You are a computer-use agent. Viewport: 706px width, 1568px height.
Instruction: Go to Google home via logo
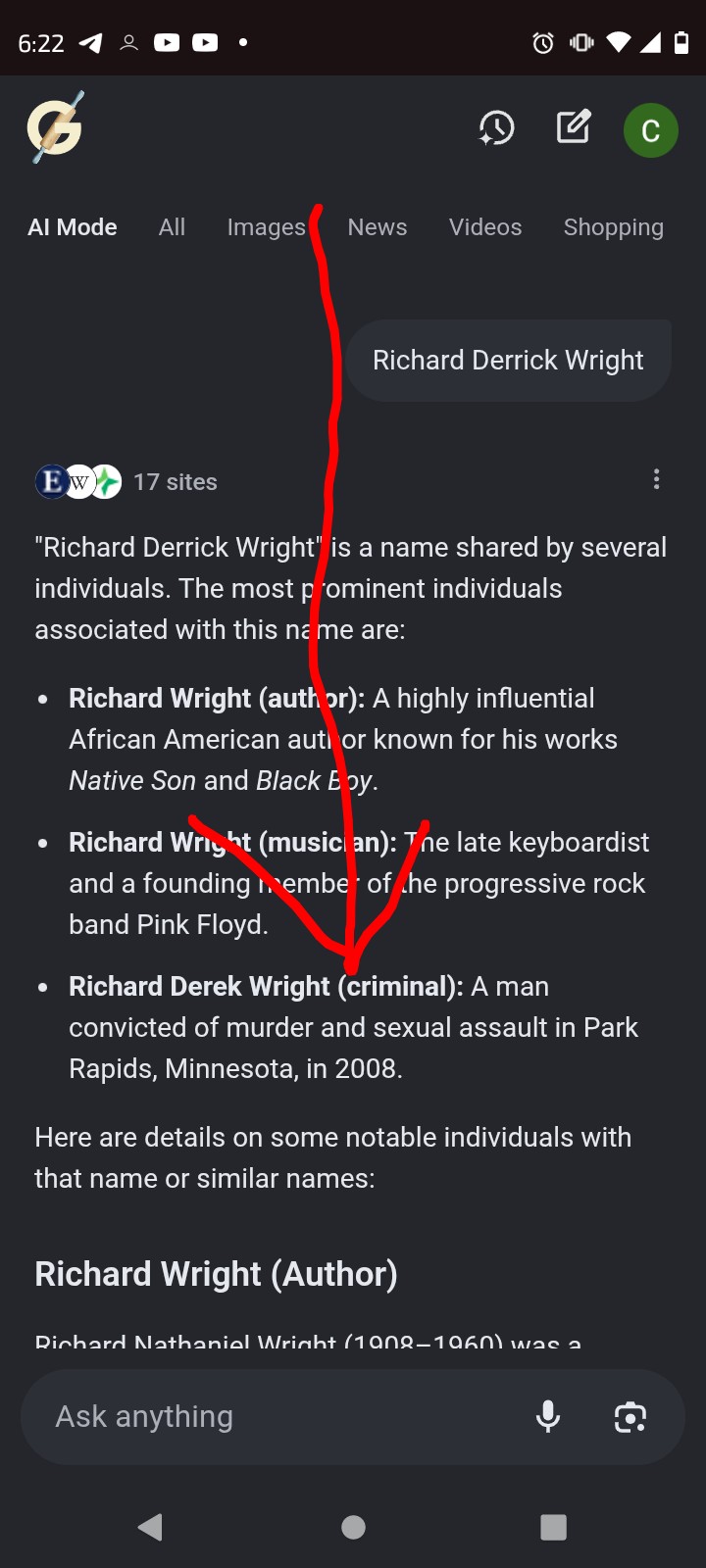[x=55, y=128]
